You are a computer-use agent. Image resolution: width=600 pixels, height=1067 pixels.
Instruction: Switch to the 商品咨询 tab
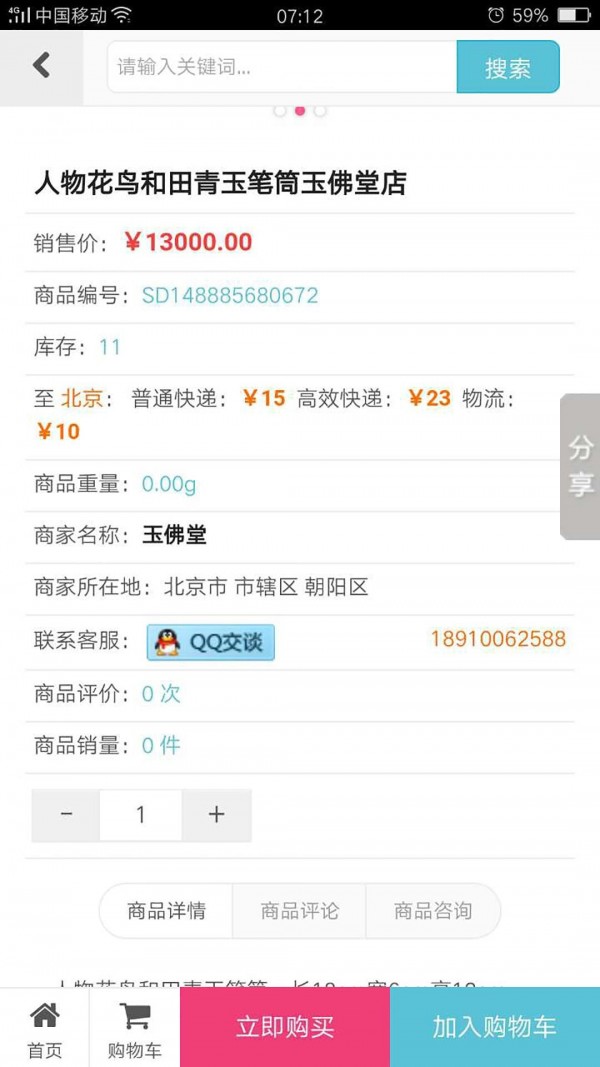(x=433, y=910)
